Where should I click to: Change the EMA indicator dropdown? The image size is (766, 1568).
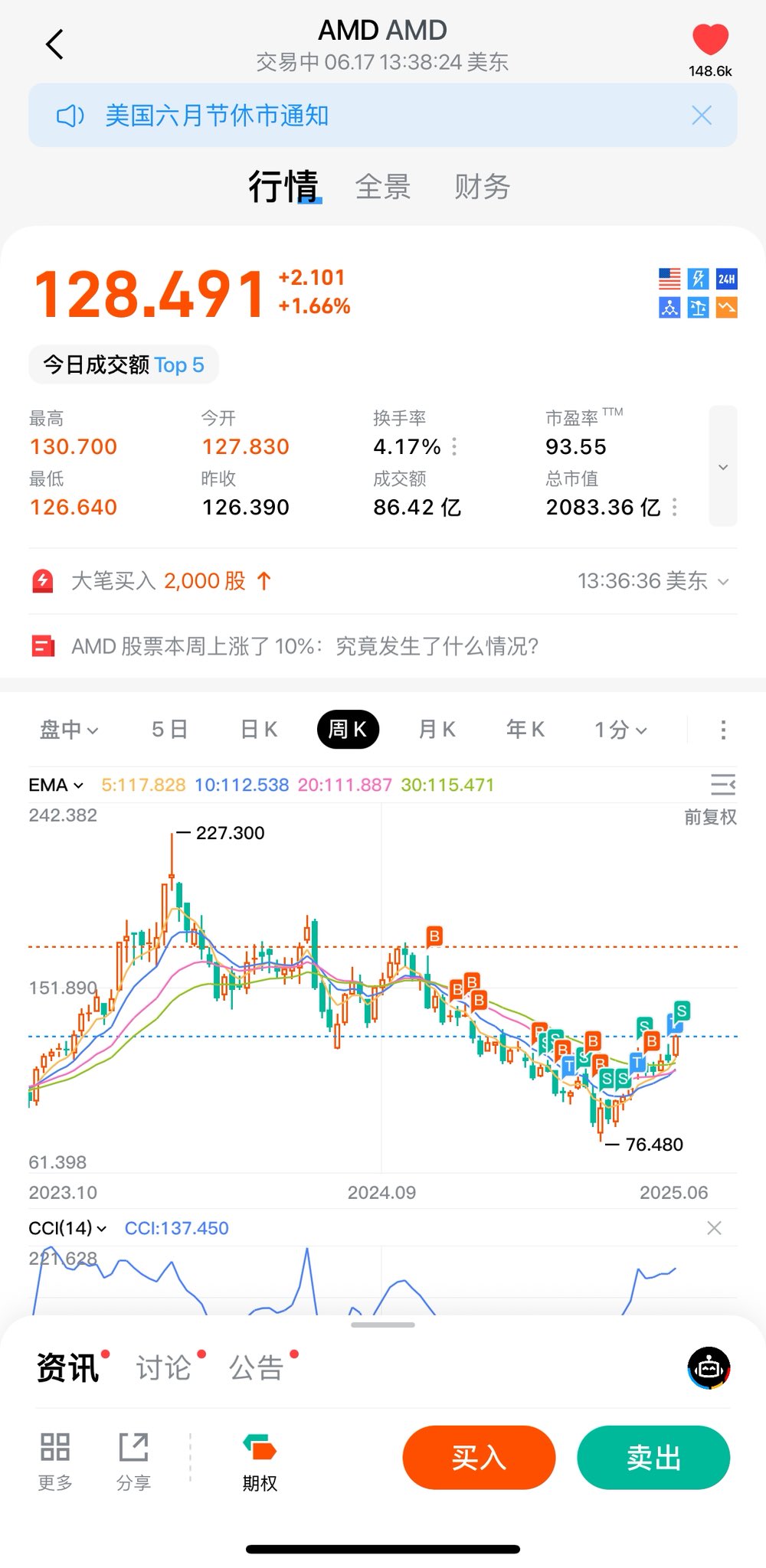56,785
